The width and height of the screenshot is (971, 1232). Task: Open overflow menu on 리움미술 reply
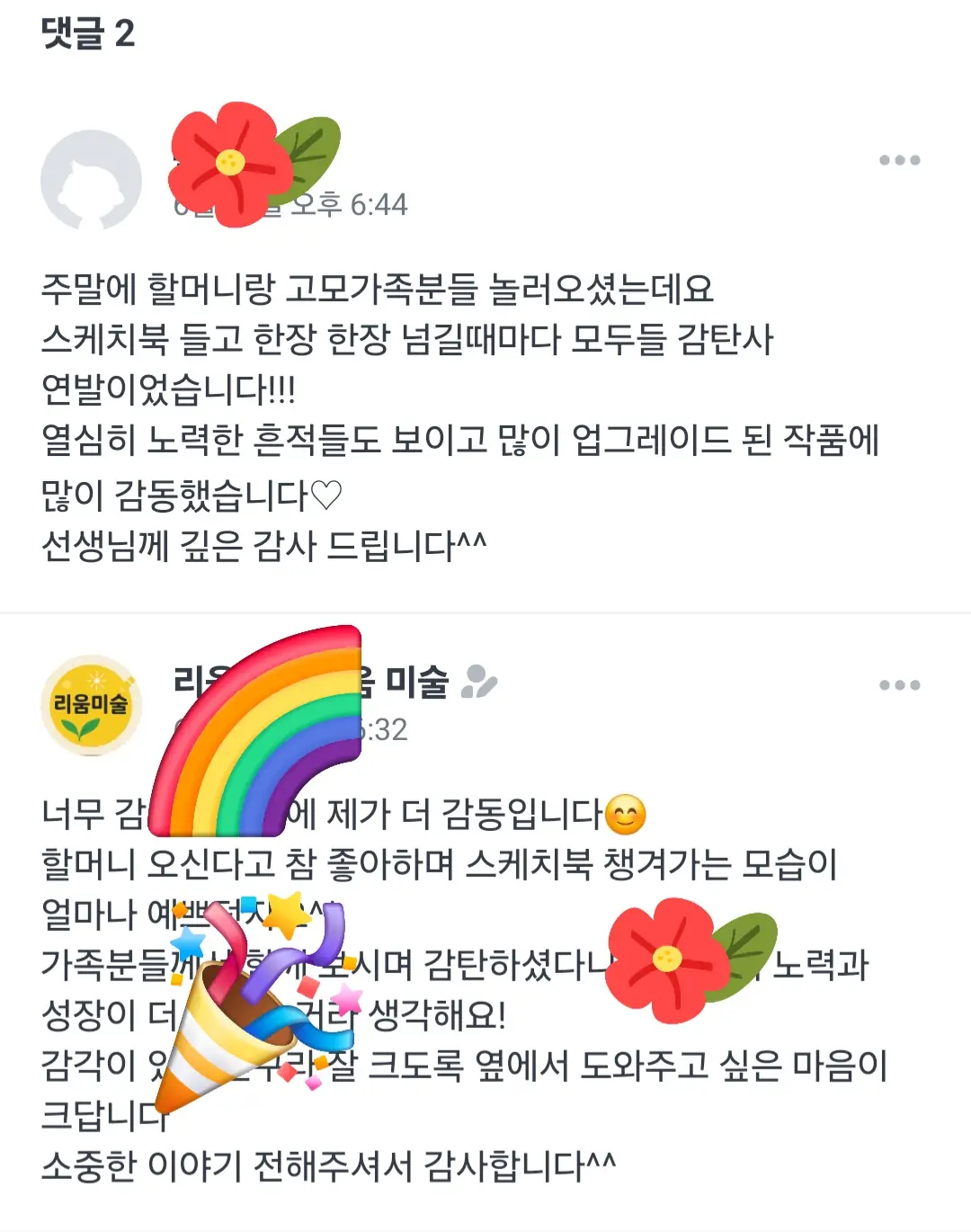click(x=899, y=685)
